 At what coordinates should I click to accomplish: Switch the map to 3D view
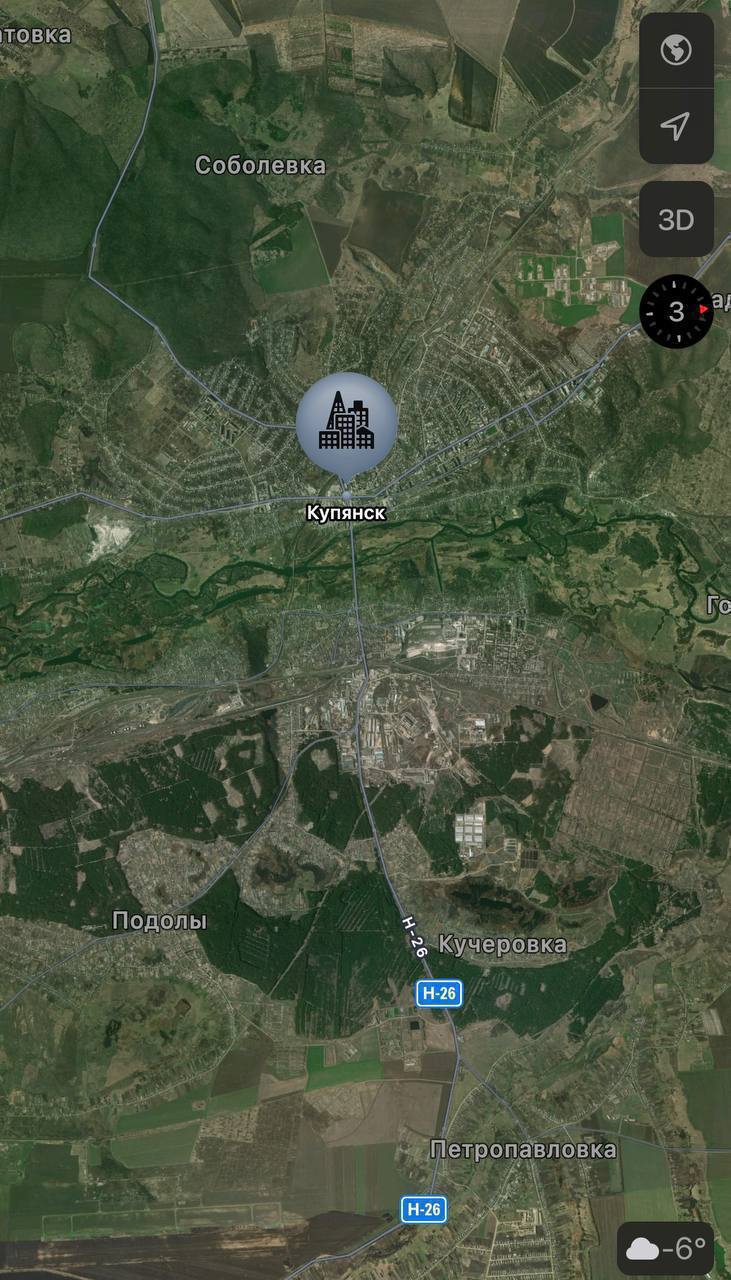(677, 219)
